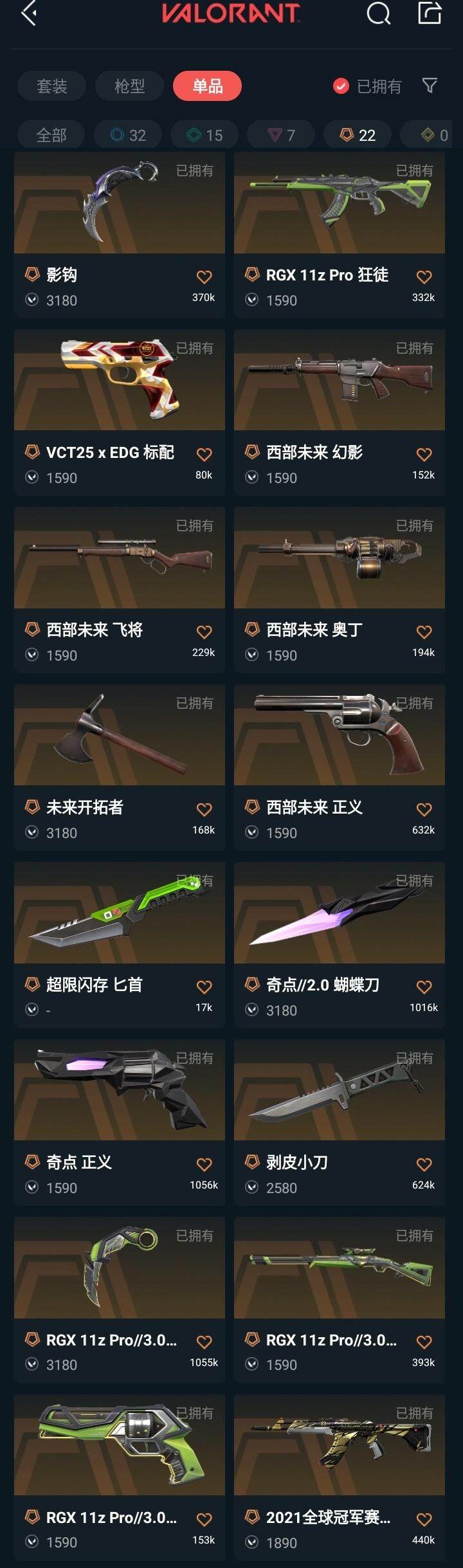
Task: Filter by the tier chip showing 15
Action: (x=204, y=135)
